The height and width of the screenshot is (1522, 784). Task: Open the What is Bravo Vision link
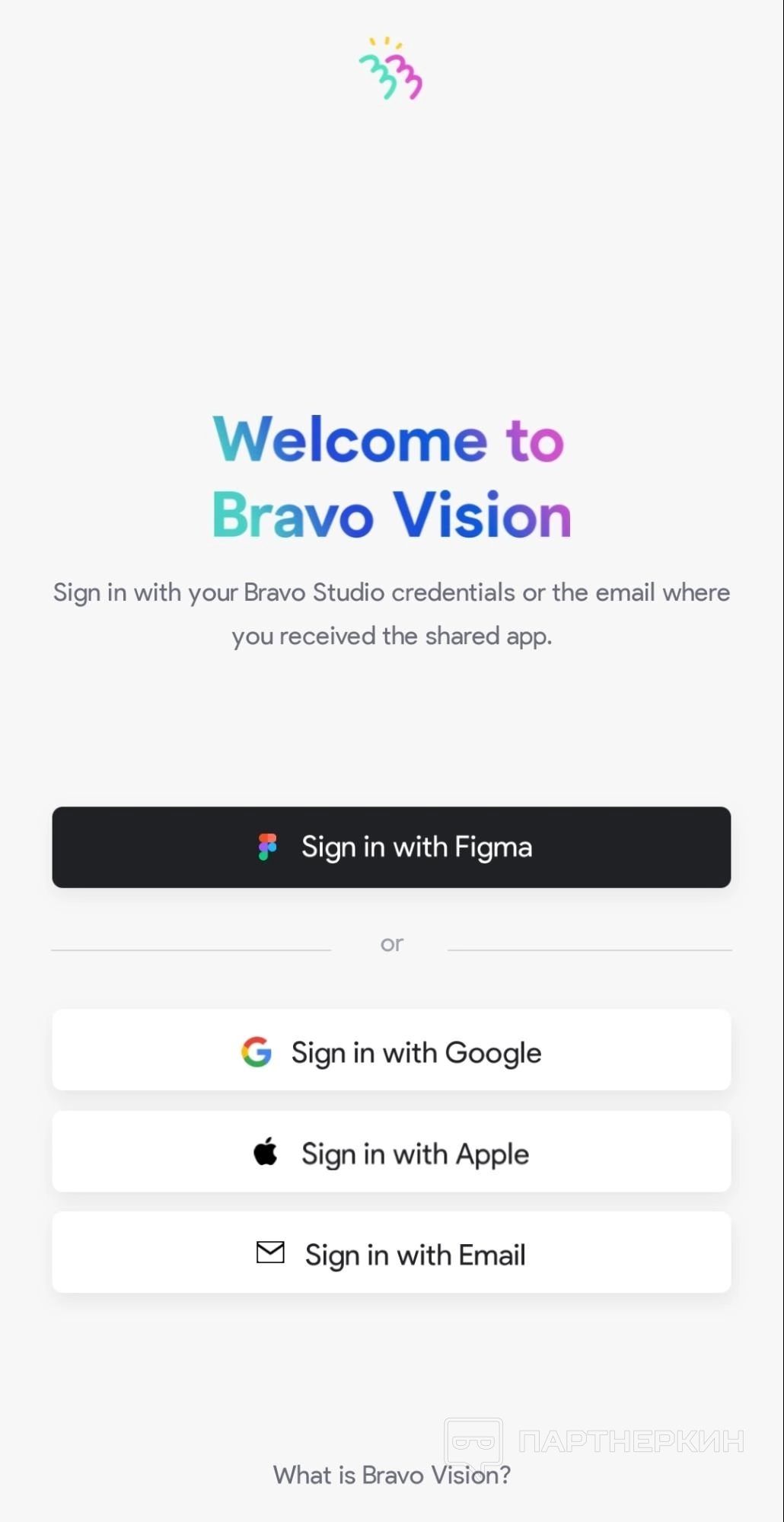(x=391, y=1475)
